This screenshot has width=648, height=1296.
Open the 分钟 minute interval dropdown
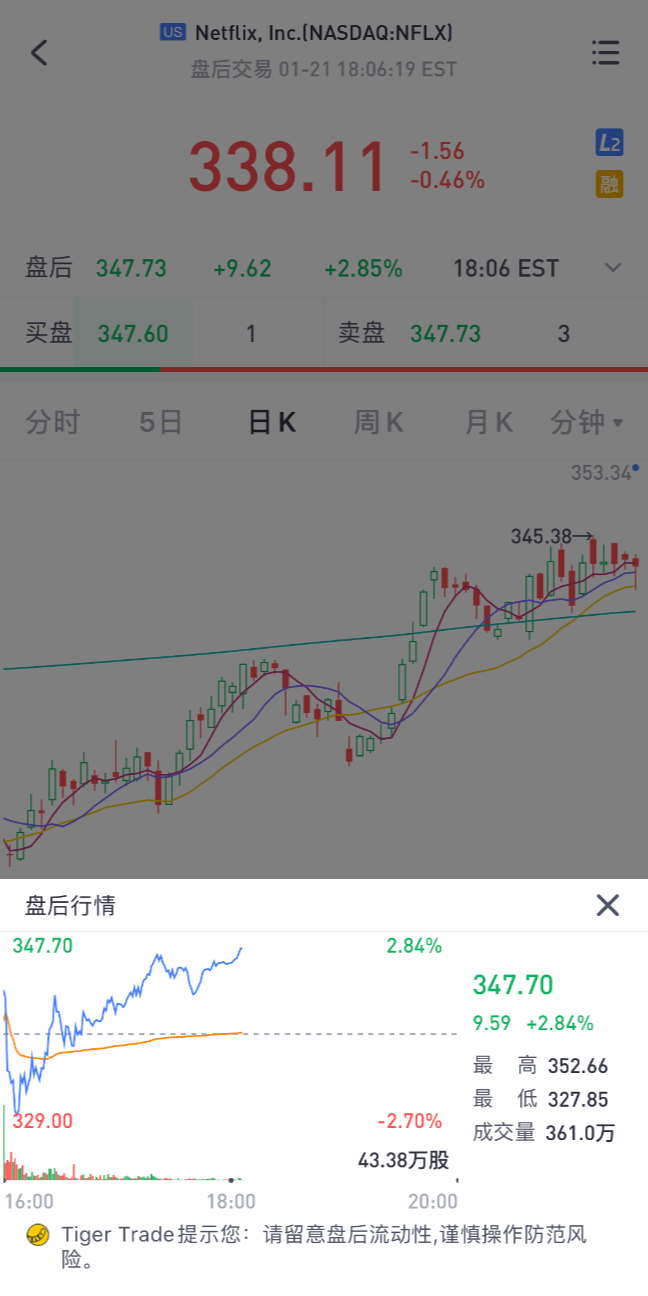tap(586, 422)
